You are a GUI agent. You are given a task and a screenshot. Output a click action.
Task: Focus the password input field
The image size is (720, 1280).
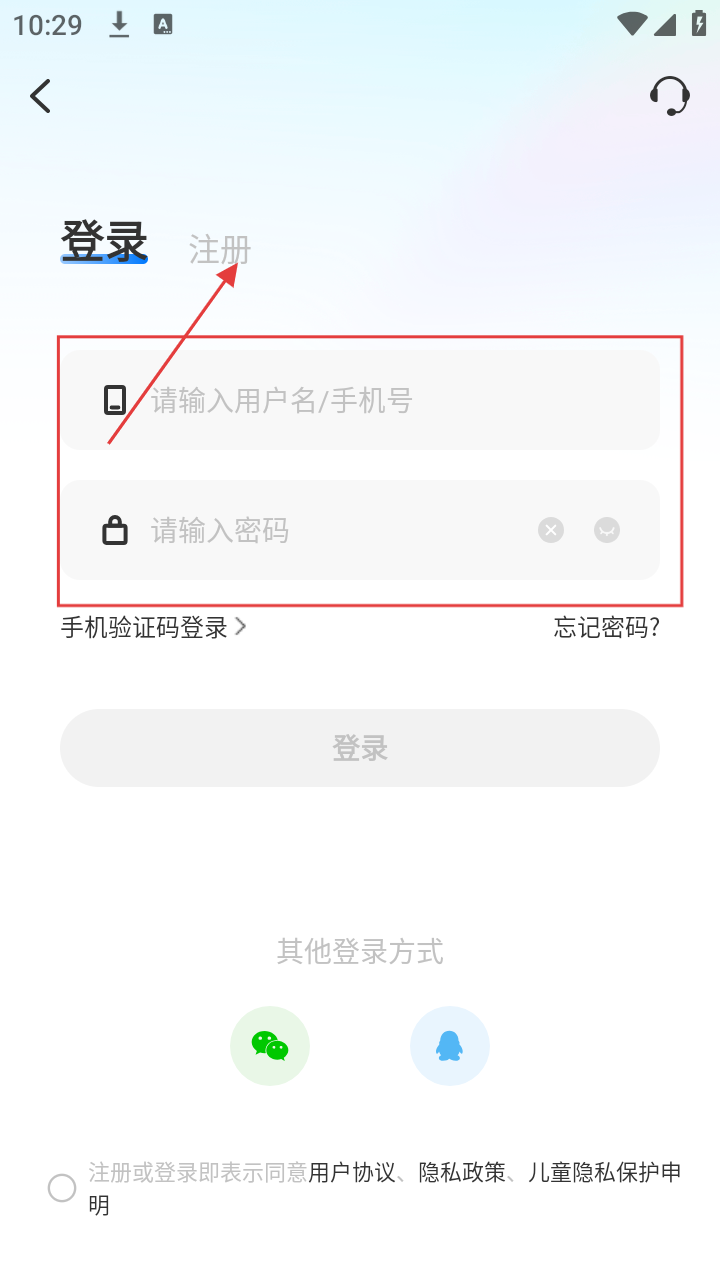pyautogui.click(x=330, y=530)
